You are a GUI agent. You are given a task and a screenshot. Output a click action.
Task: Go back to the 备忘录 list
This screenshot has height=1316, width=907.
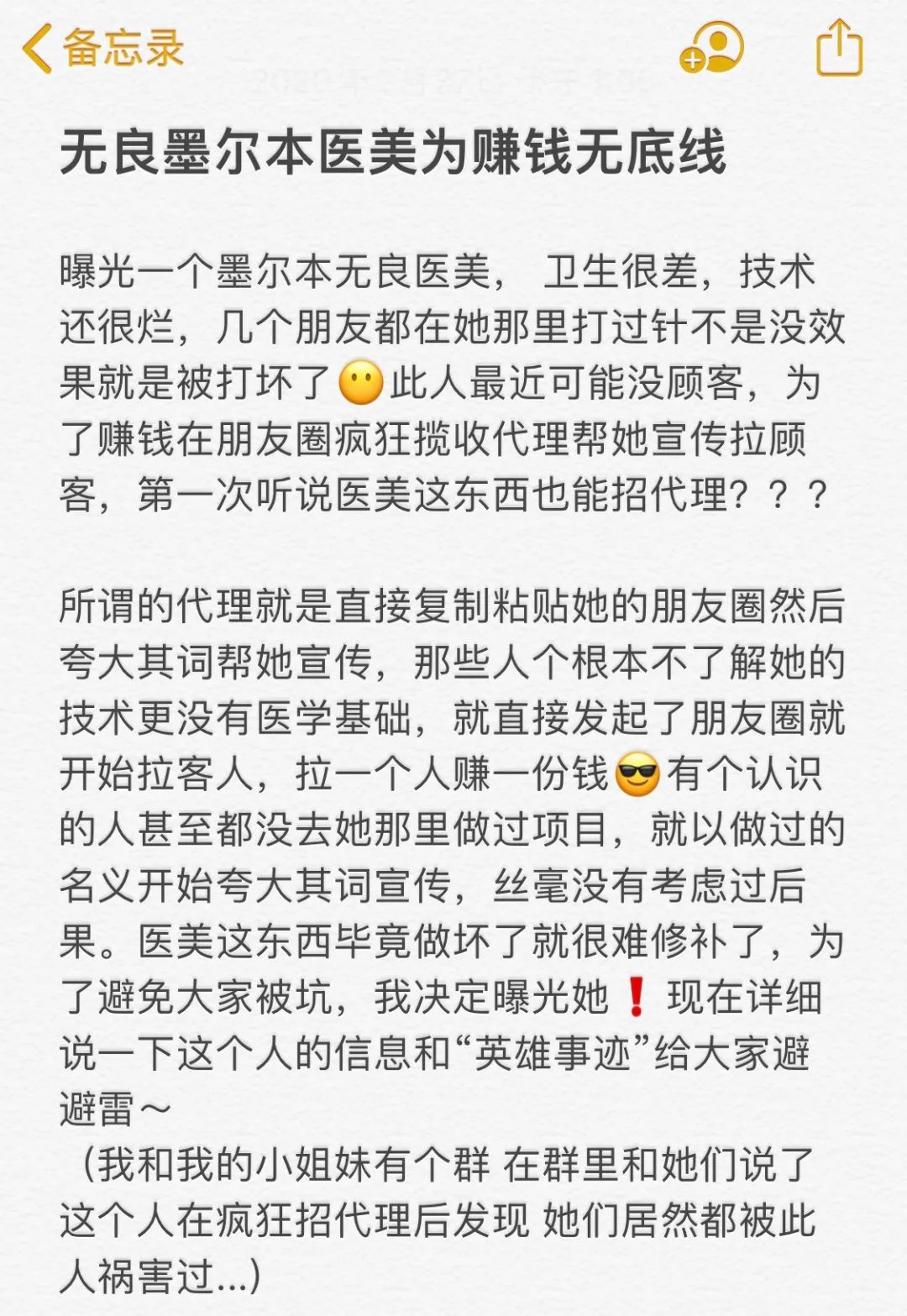[101, 48]
